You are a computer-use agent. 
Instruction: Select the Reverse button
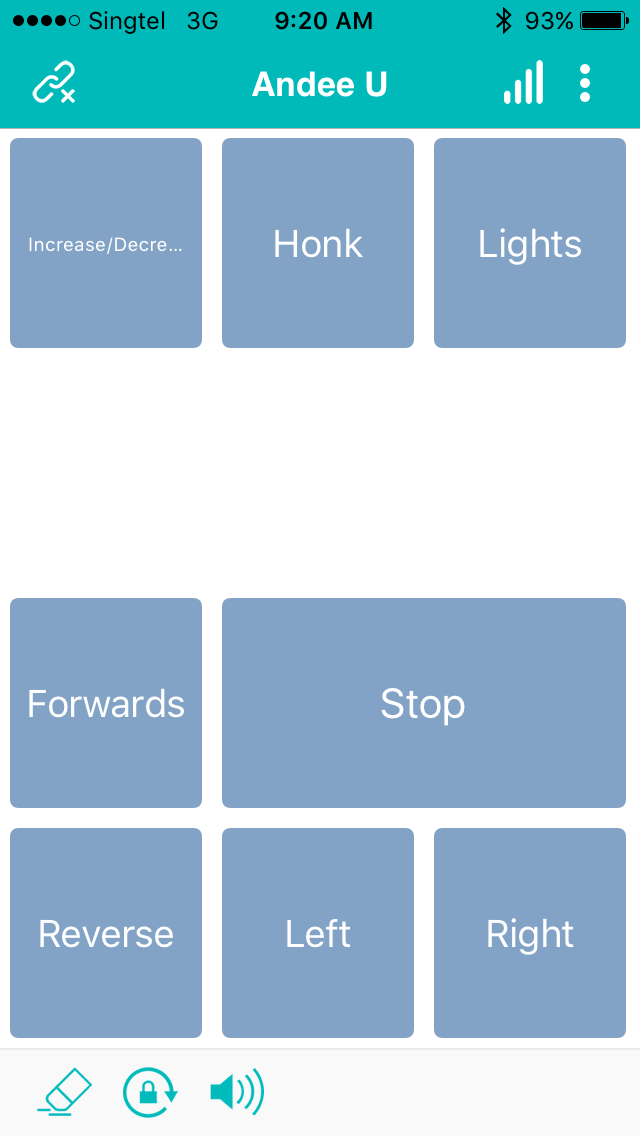[106, 933]
